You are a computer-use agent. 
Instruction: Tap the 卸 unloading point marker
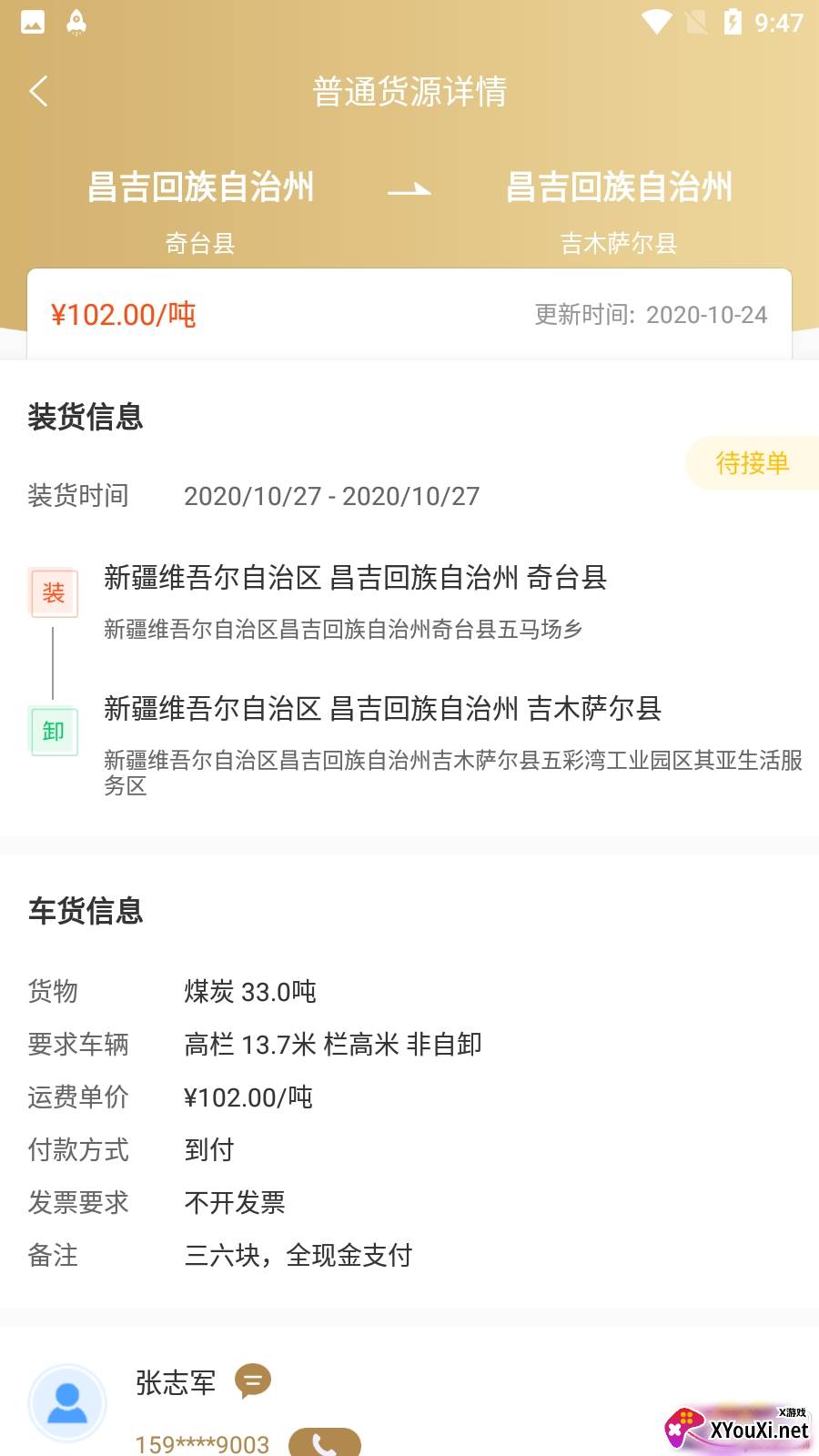[54, 732]
